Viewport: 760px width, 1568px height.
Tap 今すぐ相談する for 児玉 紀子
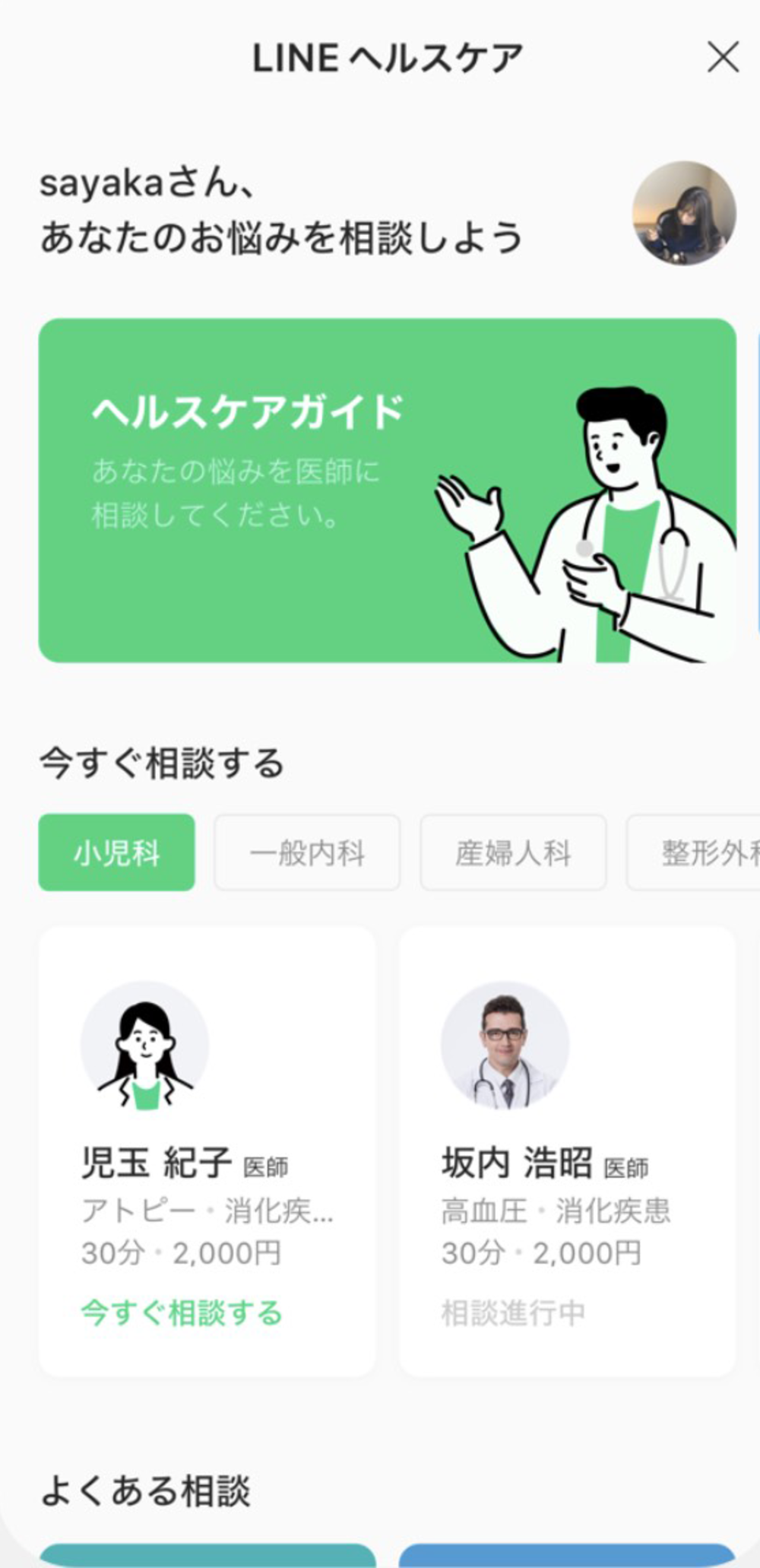[x=182, y=1313]
